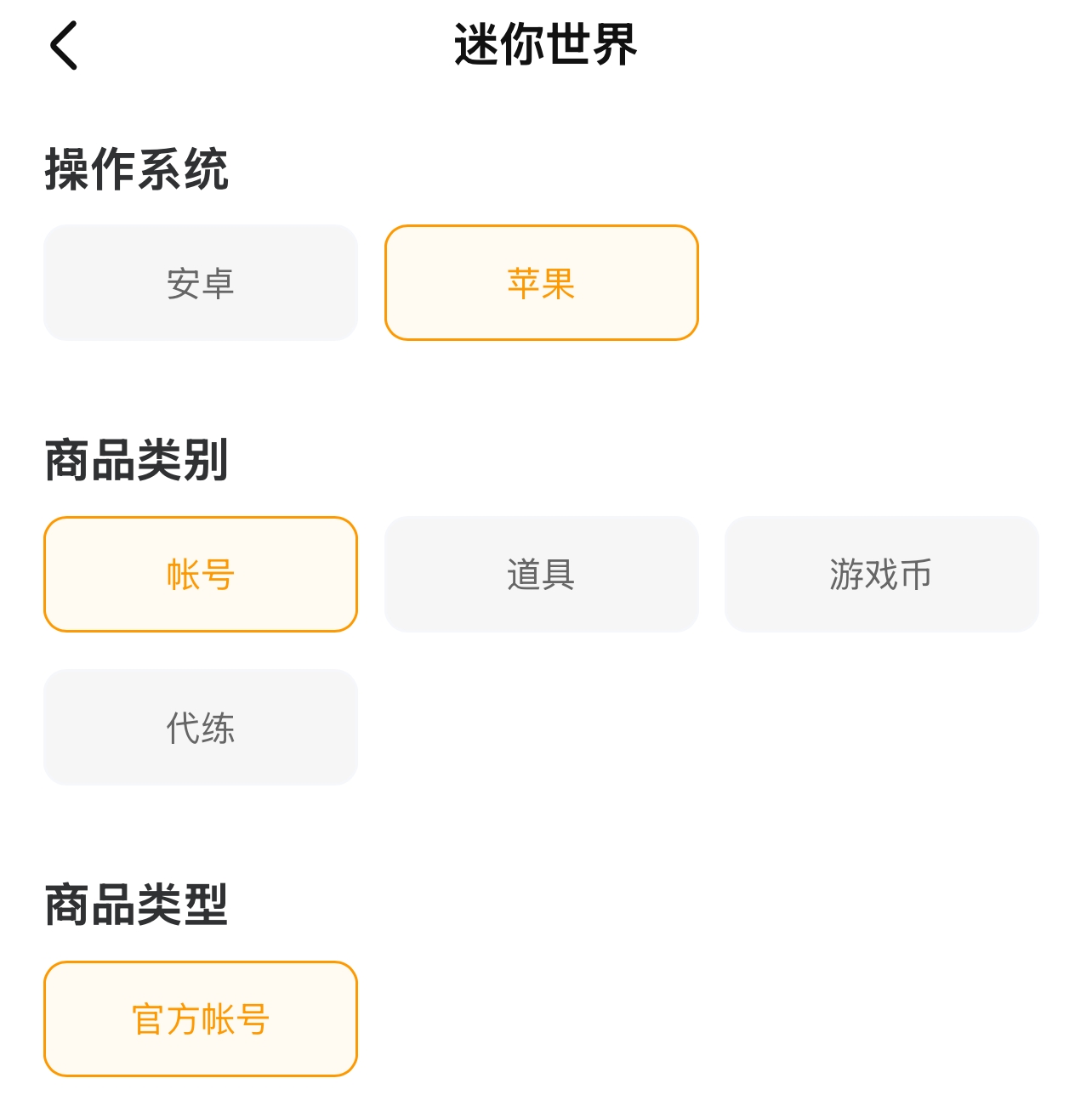
Task: Switch product category to 道具
Action: pos(542,575)
